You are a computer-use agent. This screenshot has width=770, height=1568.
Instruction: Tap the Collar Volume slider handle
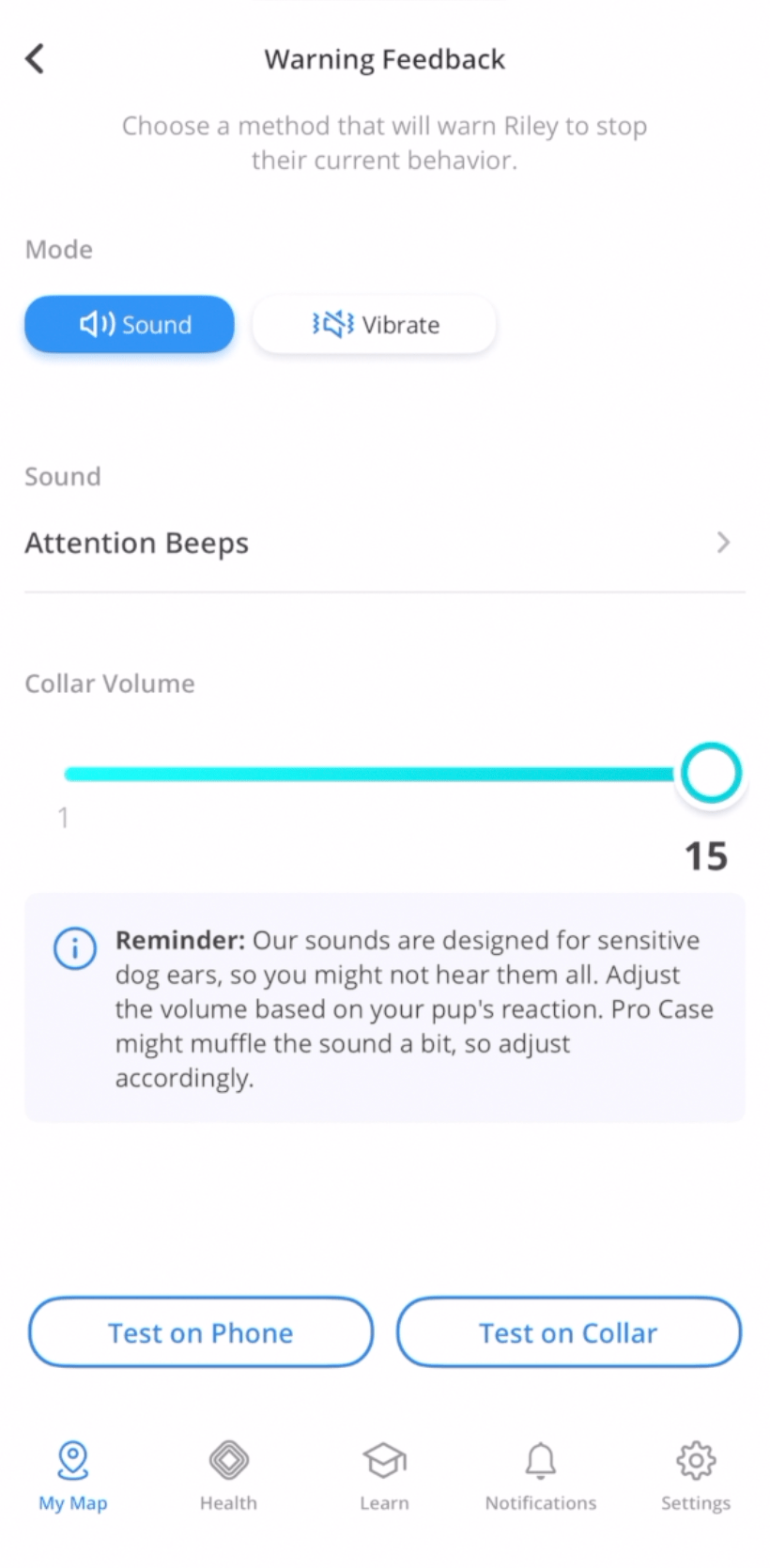click(x=711, y=774)
